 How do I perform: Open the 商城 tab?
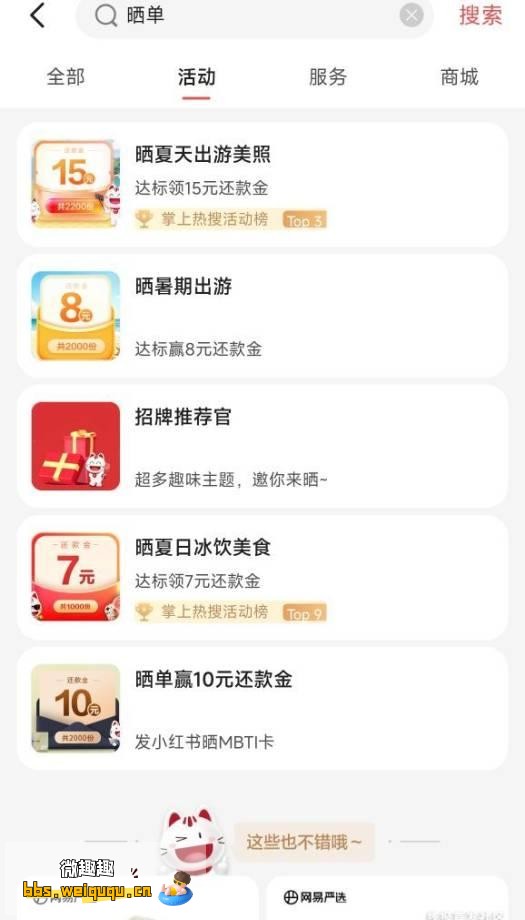[459, 77]
